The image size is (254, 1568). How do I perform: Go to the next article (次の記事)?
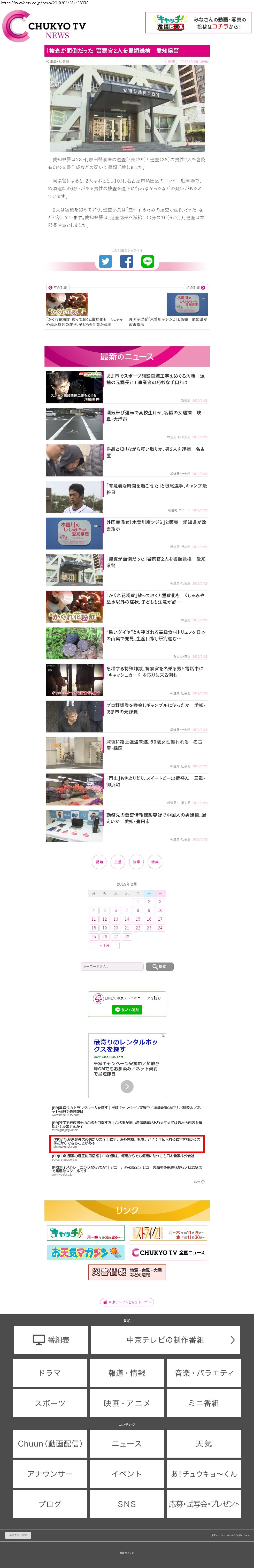[196, 287]
